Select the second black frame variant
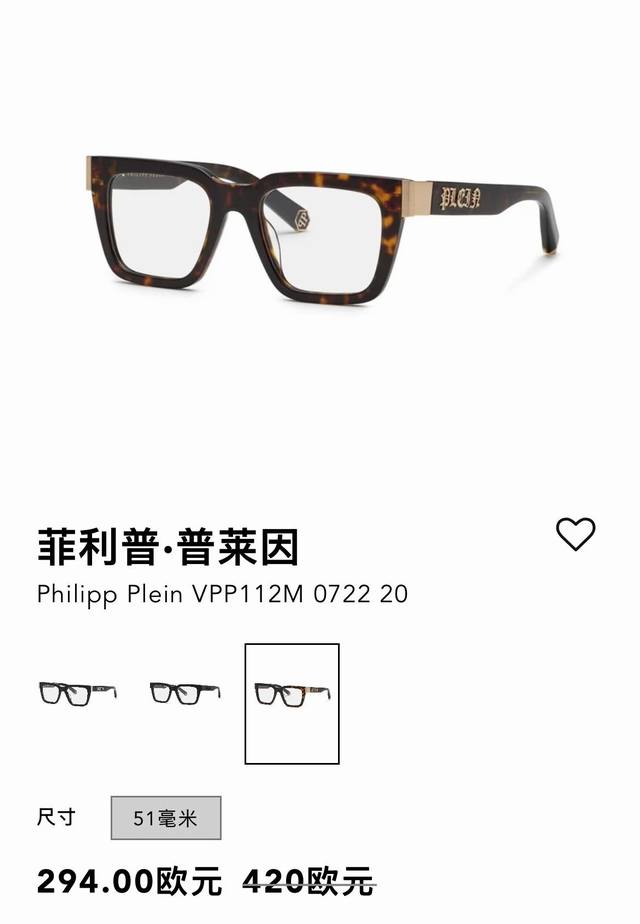 coord(185,692)
